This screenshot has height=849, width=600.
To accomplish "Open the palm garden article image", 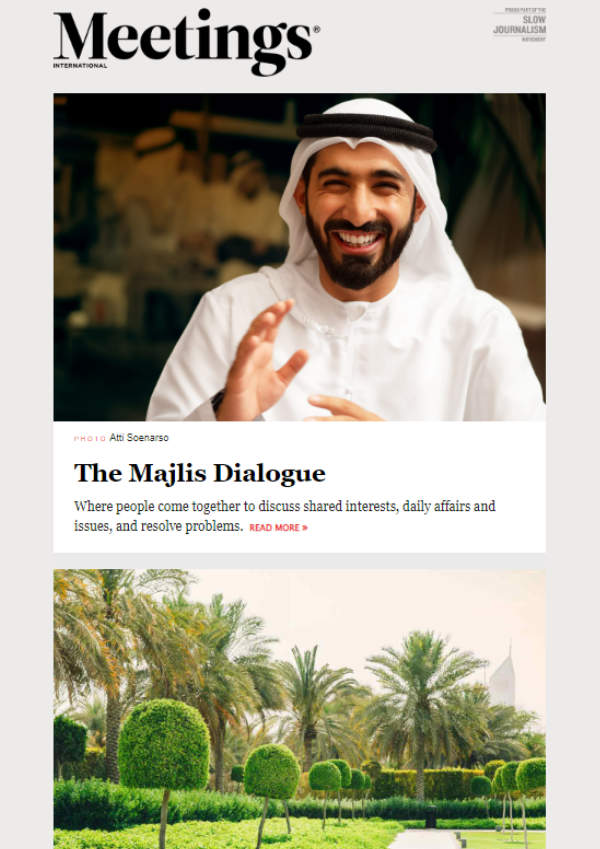I will pyautogui.click(x=299, y=708).
